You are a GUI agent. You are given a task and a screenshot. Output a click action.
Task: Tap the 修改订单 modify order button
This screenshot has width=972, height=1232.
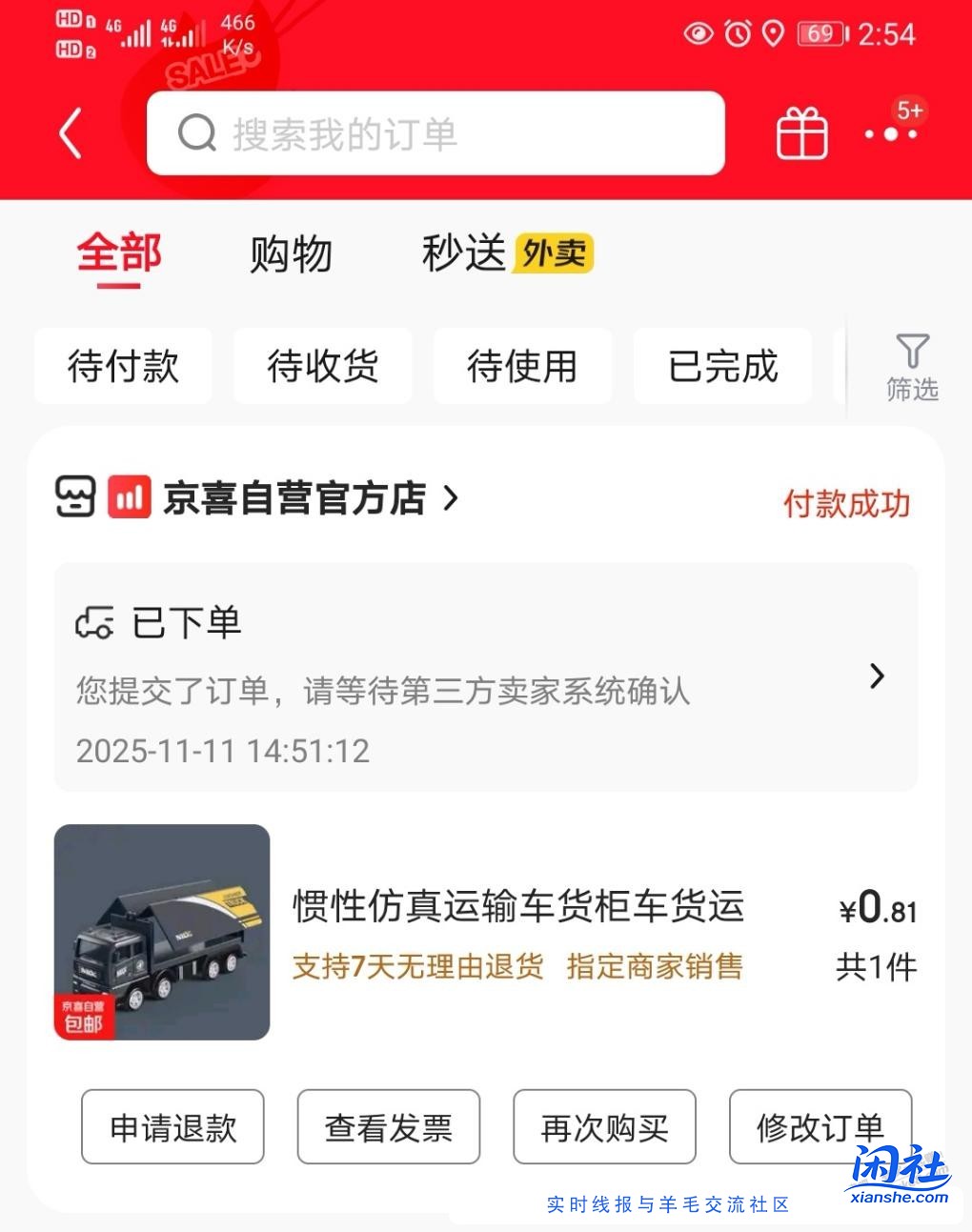tap(820, 1127)
